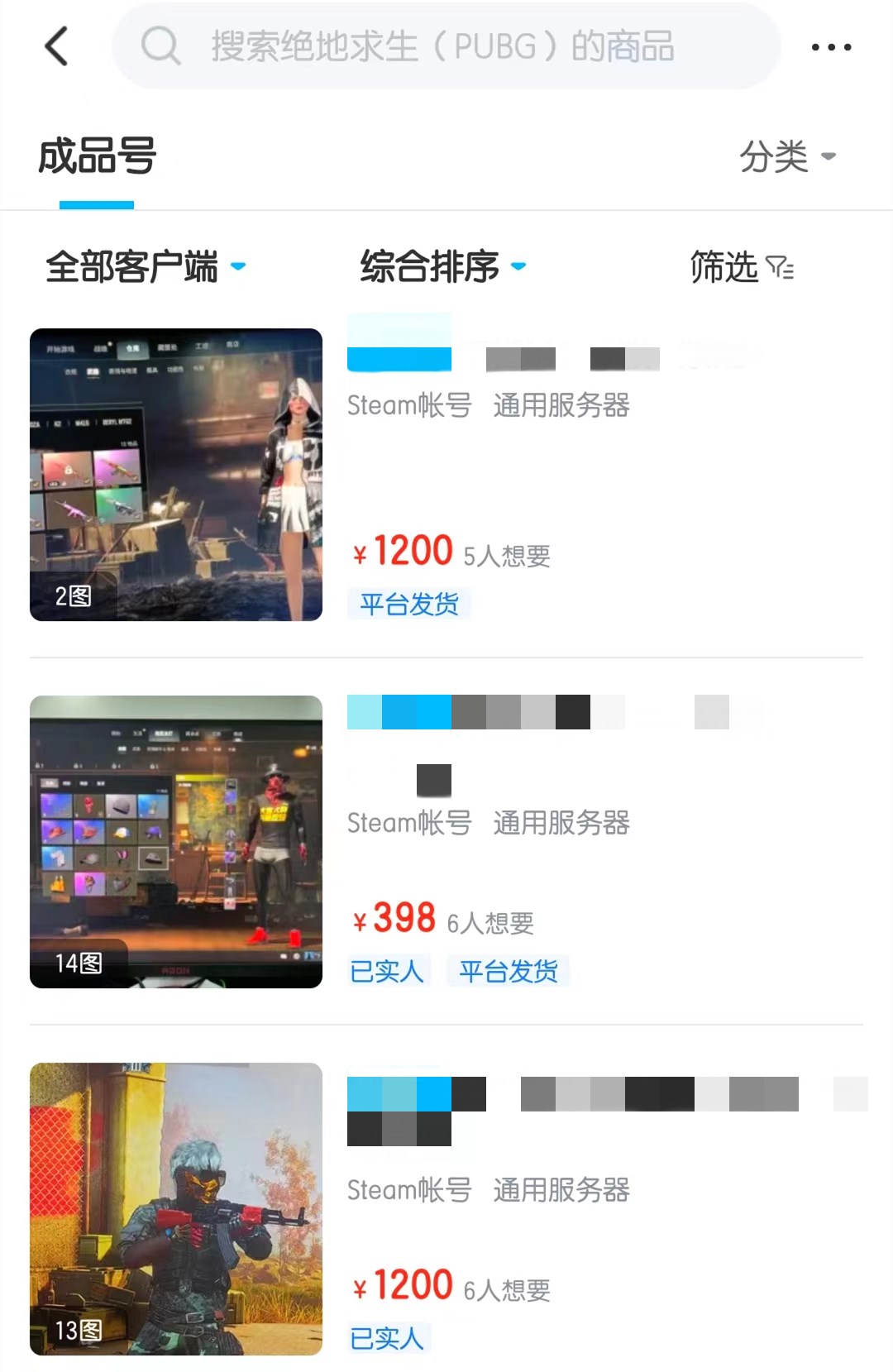Viewport: 893px width, 1372px height.
Task: Select the 成品号 tab
Action: pos(97,157)
